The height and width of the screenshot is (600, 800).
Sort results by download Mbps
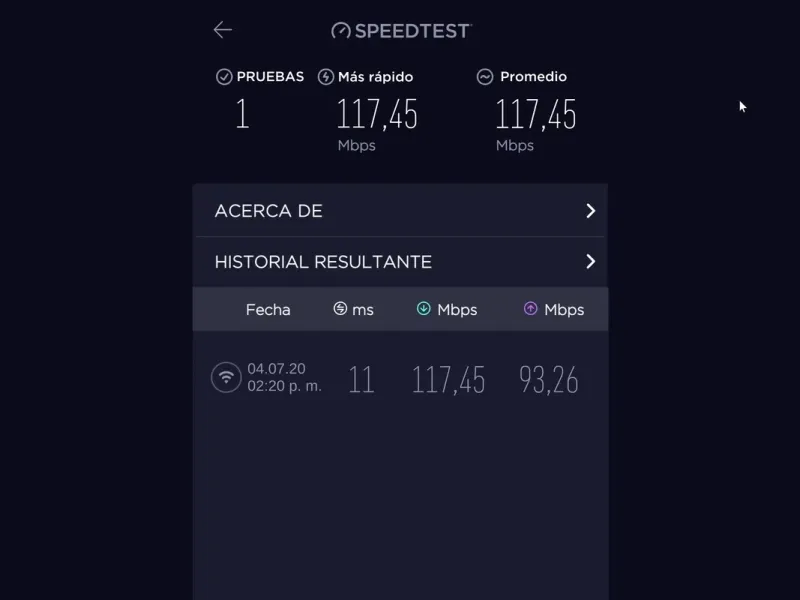[447, 310]
